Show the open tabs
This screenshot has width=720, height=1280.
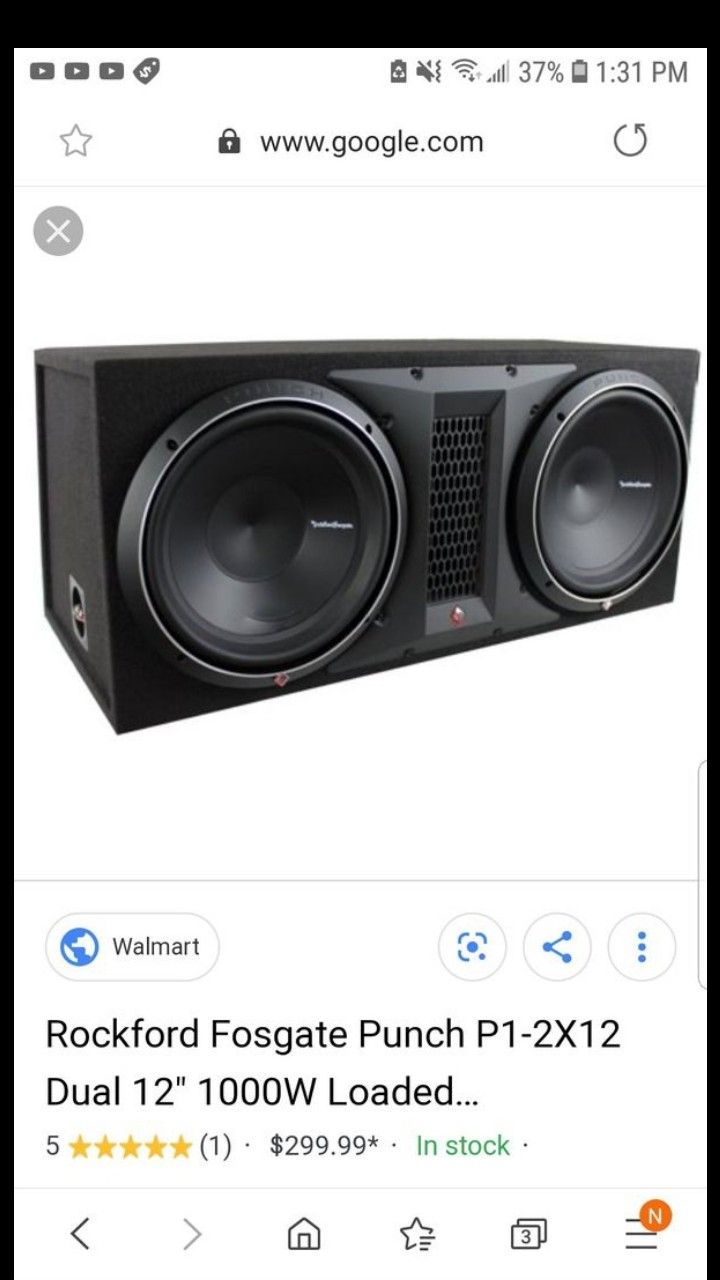point(528,1235)
